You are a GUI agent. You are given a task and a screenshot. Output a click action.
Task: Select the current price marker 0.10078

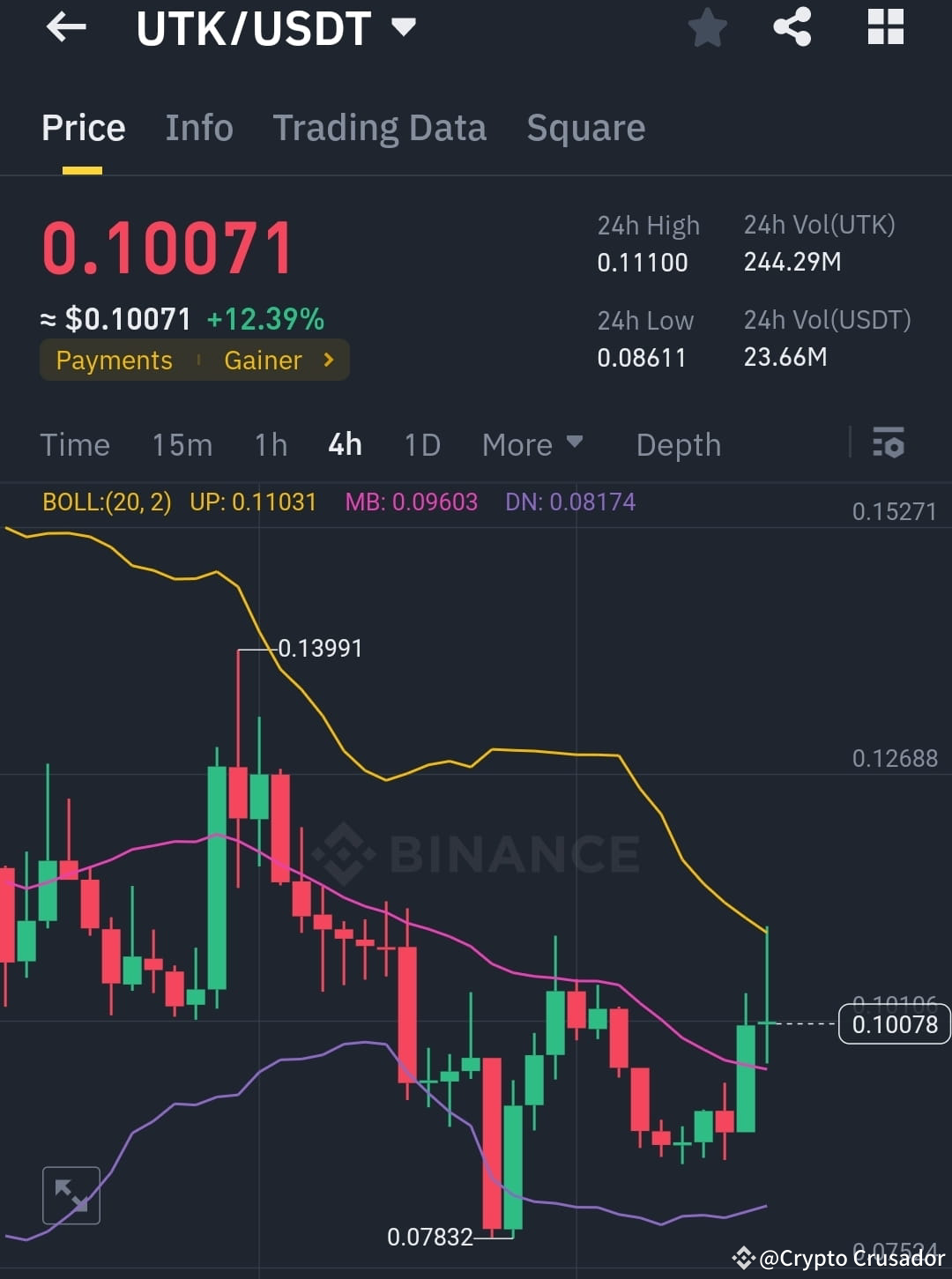point(893,1022)
